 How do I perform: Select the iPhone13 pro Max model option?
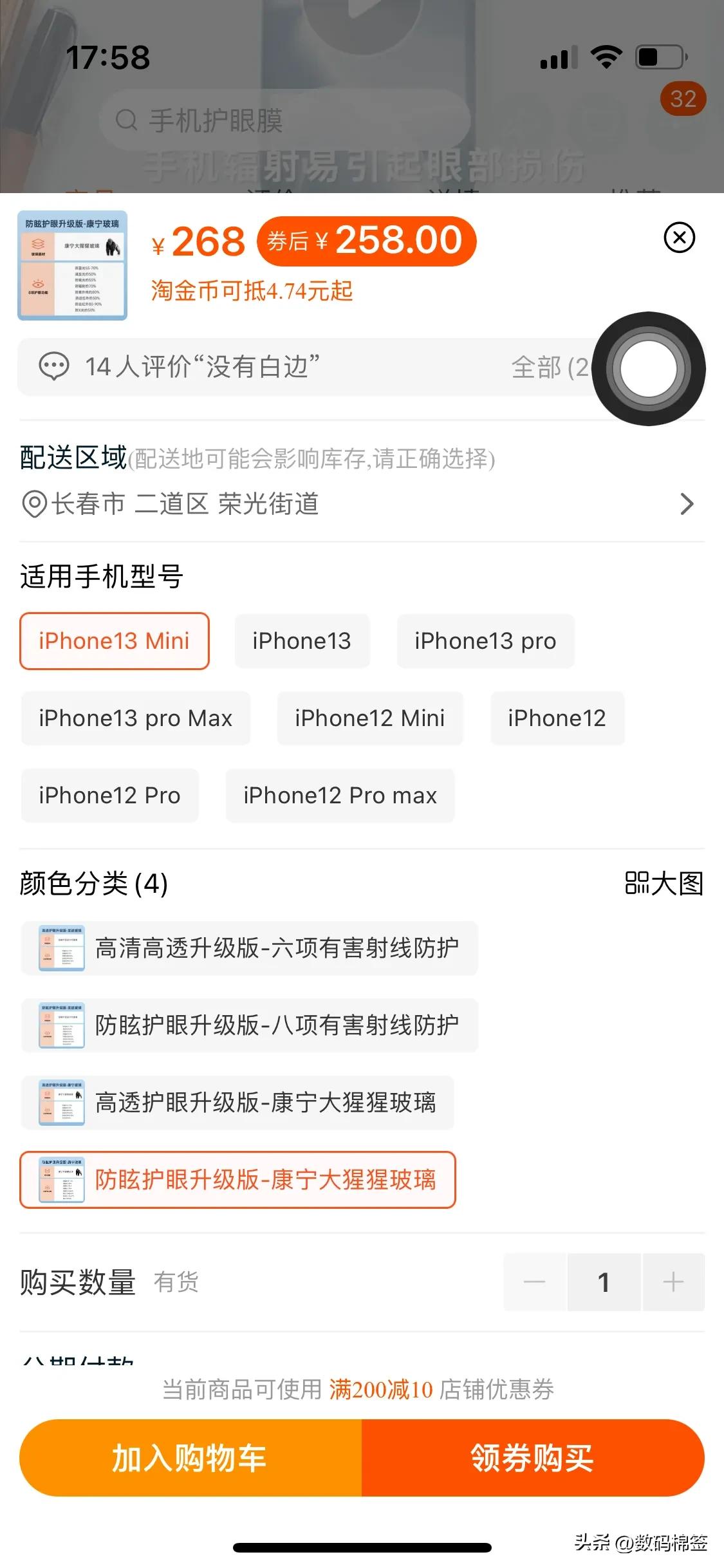click(x=136, y=718)
